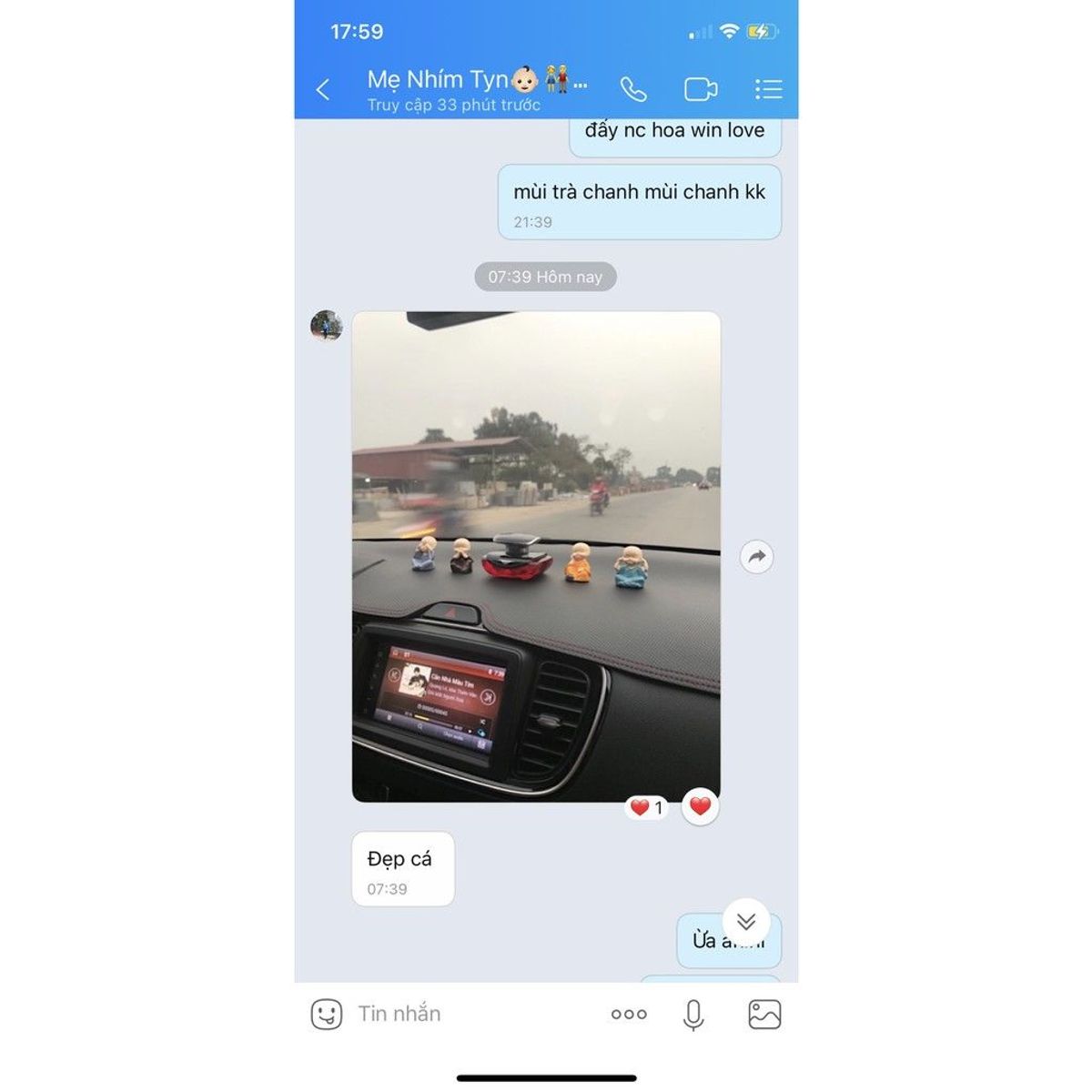1092x1092 pixels.
Task: Open the photo gallery picker
Action: (764, 1014)
